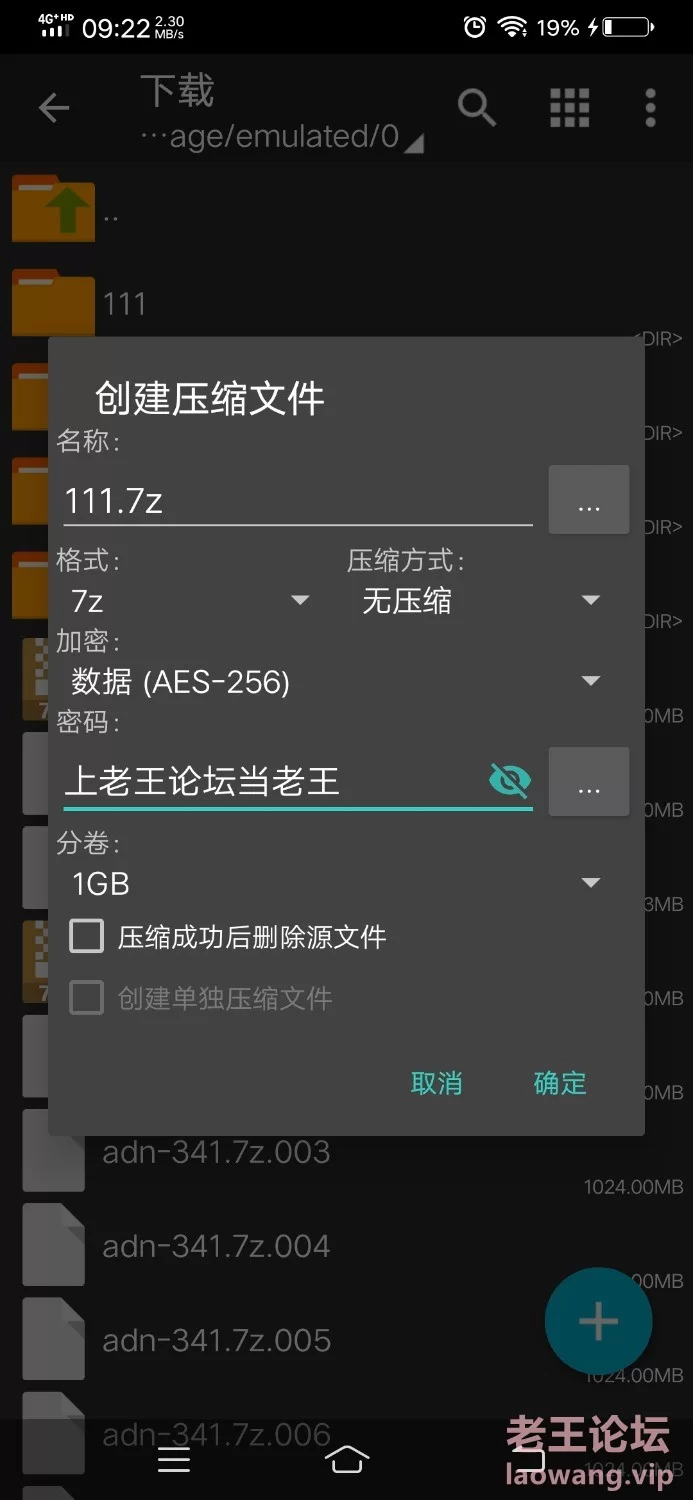The image size is (693, 1500).
Task: Open the ellipsis button beside the password
Action: [x=589, y=782]
